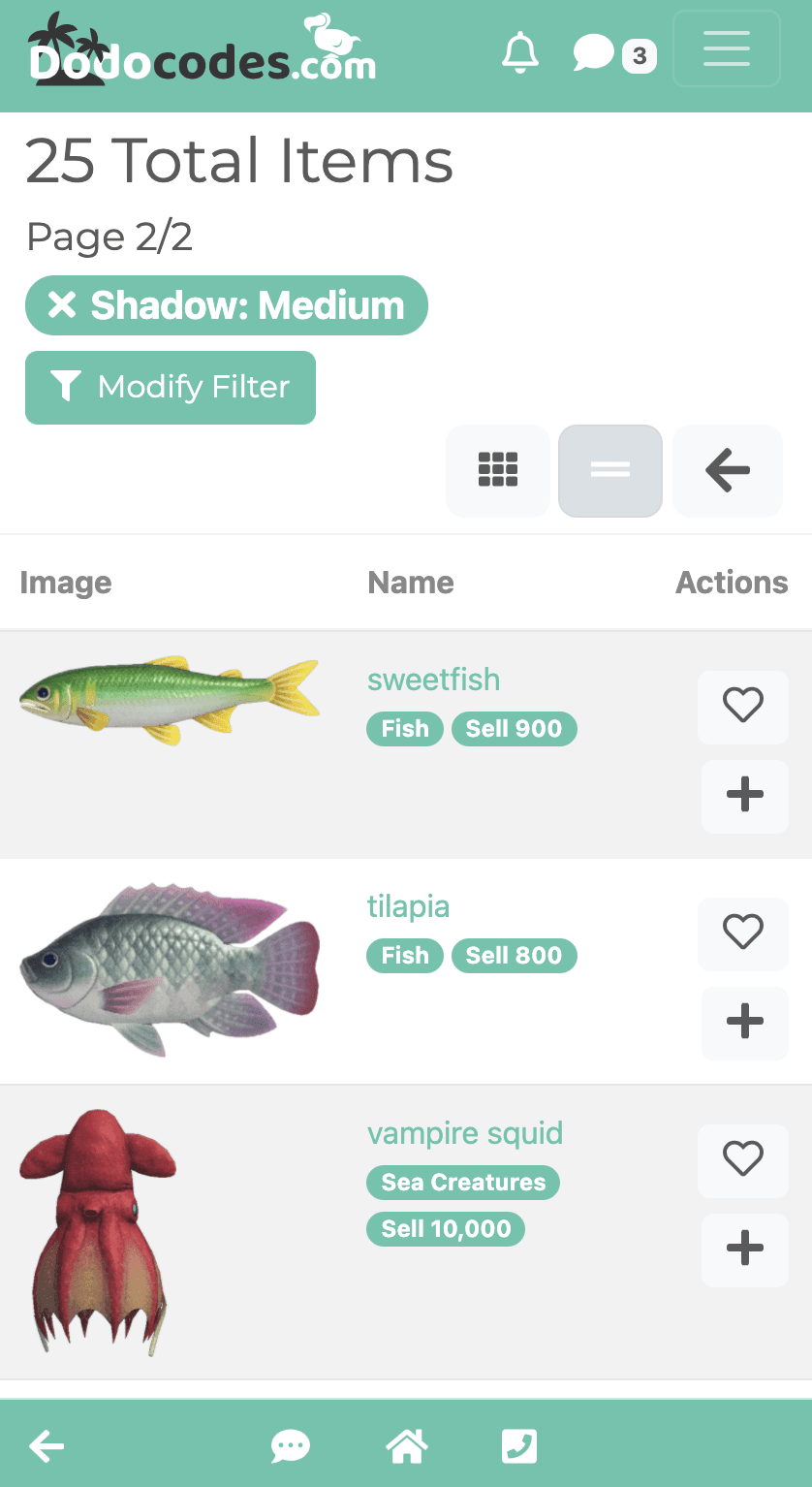812x1487 pixels.
Task: Add vampire squid with the plus button
Action: (x=744, y=1249)
